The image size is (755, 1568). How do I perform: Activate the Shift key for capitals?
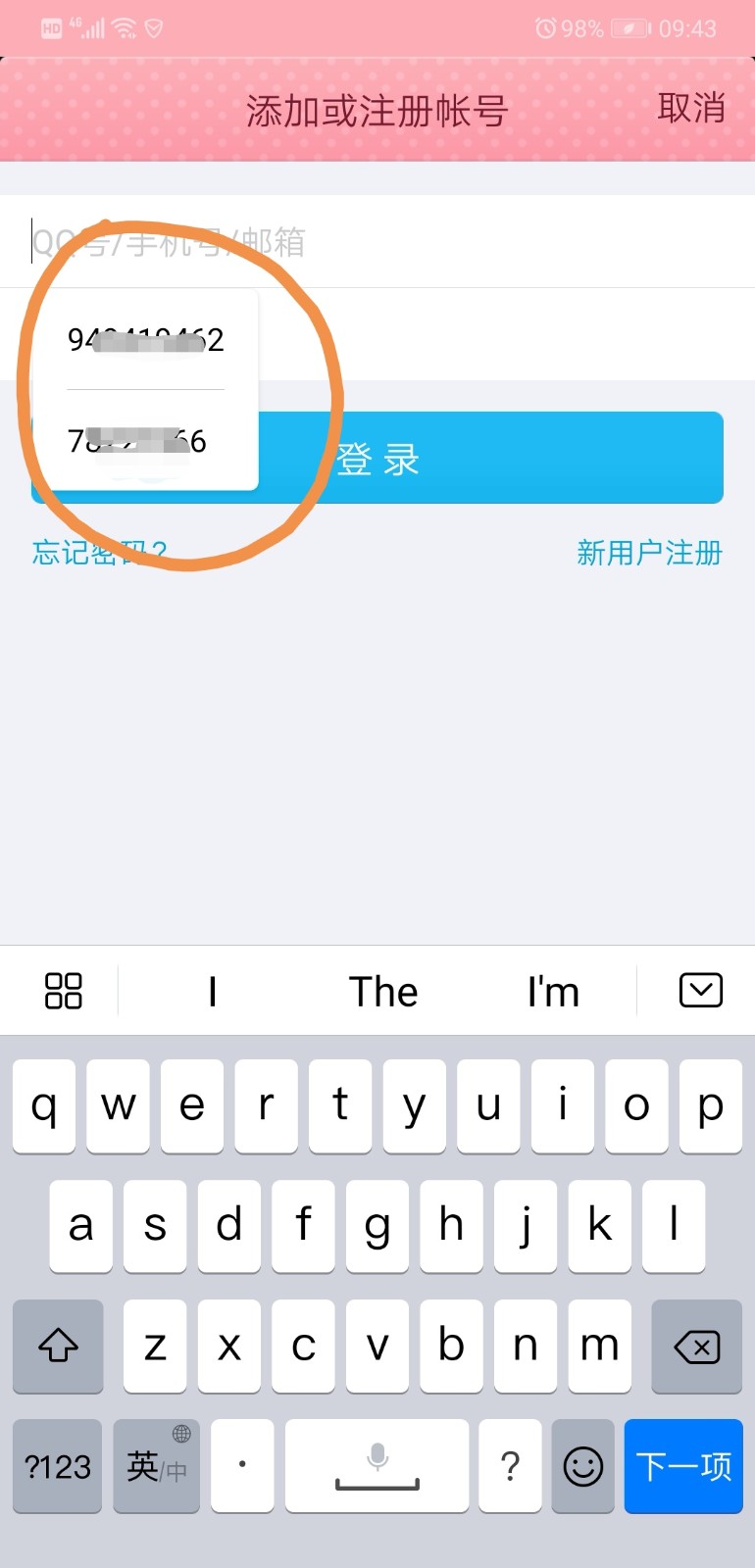tap(57, 1347)
